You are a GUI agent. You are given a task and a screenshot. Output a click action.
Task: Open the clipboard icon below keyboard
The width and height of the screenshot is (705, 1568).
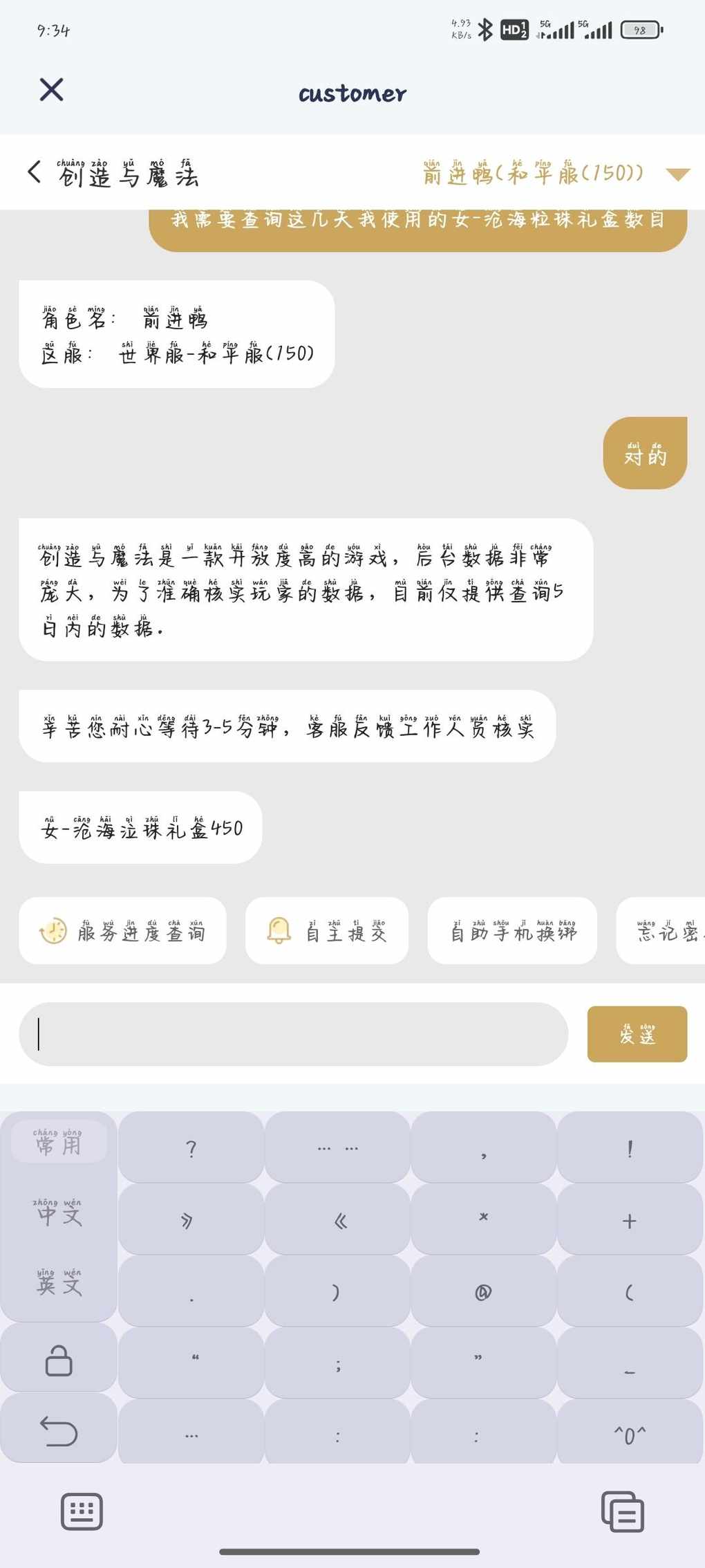pos(623,1511)
